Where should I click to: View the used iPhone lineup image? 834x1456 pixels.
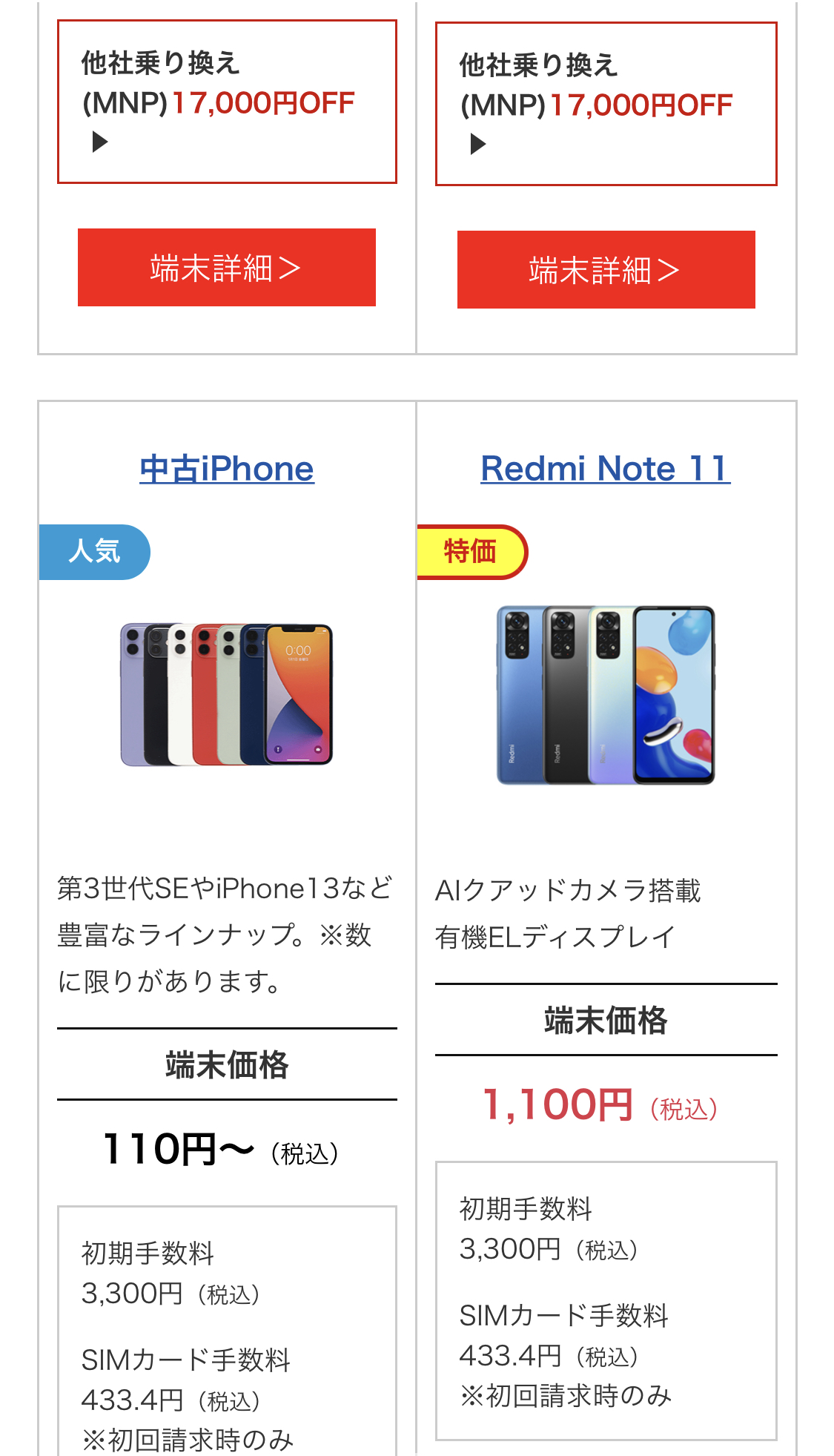coord(227,694)
